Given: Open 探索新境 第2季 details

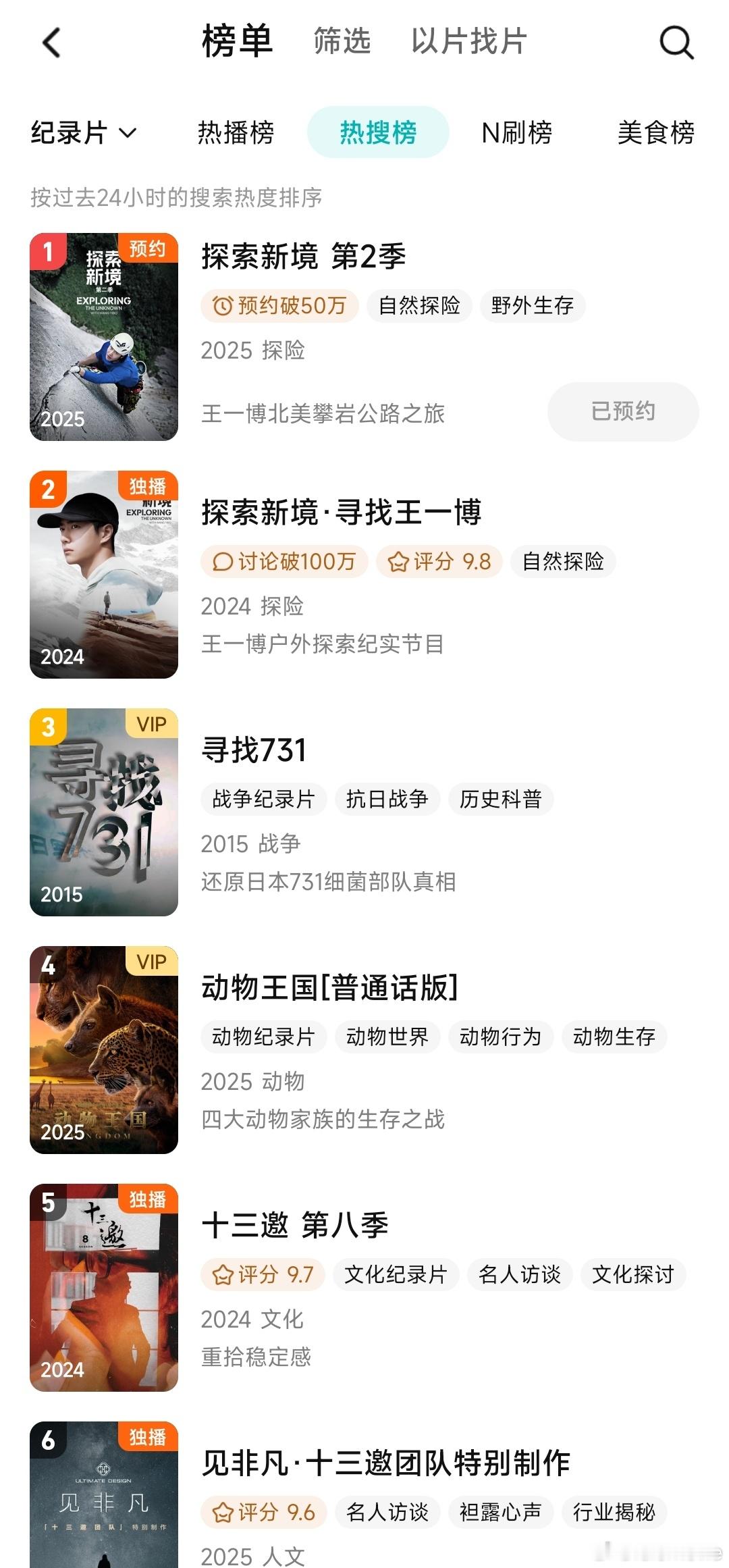Looking at the screenshot, I should tap(304, 257).
